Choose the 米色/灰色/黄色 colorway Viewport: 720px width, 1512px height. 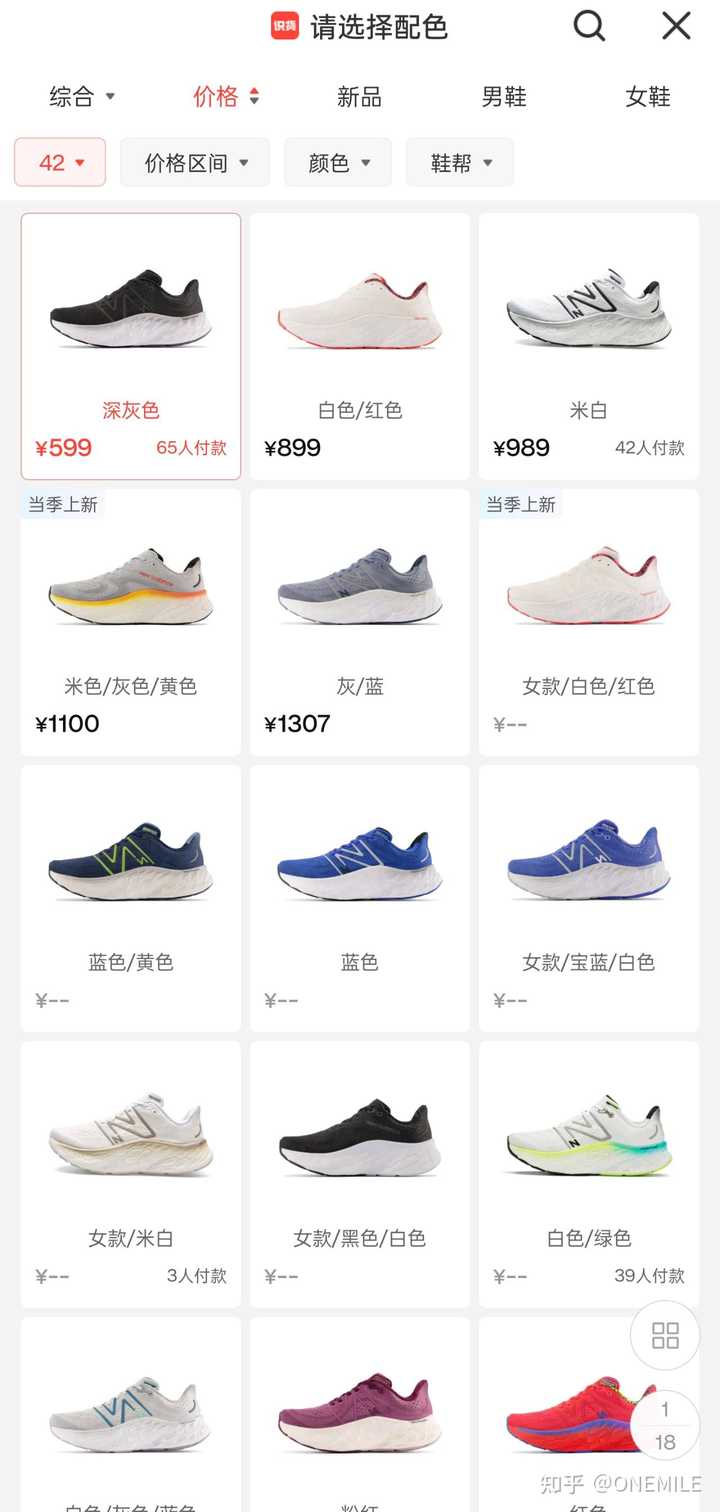pyautogui.click(x=131, y=622)
